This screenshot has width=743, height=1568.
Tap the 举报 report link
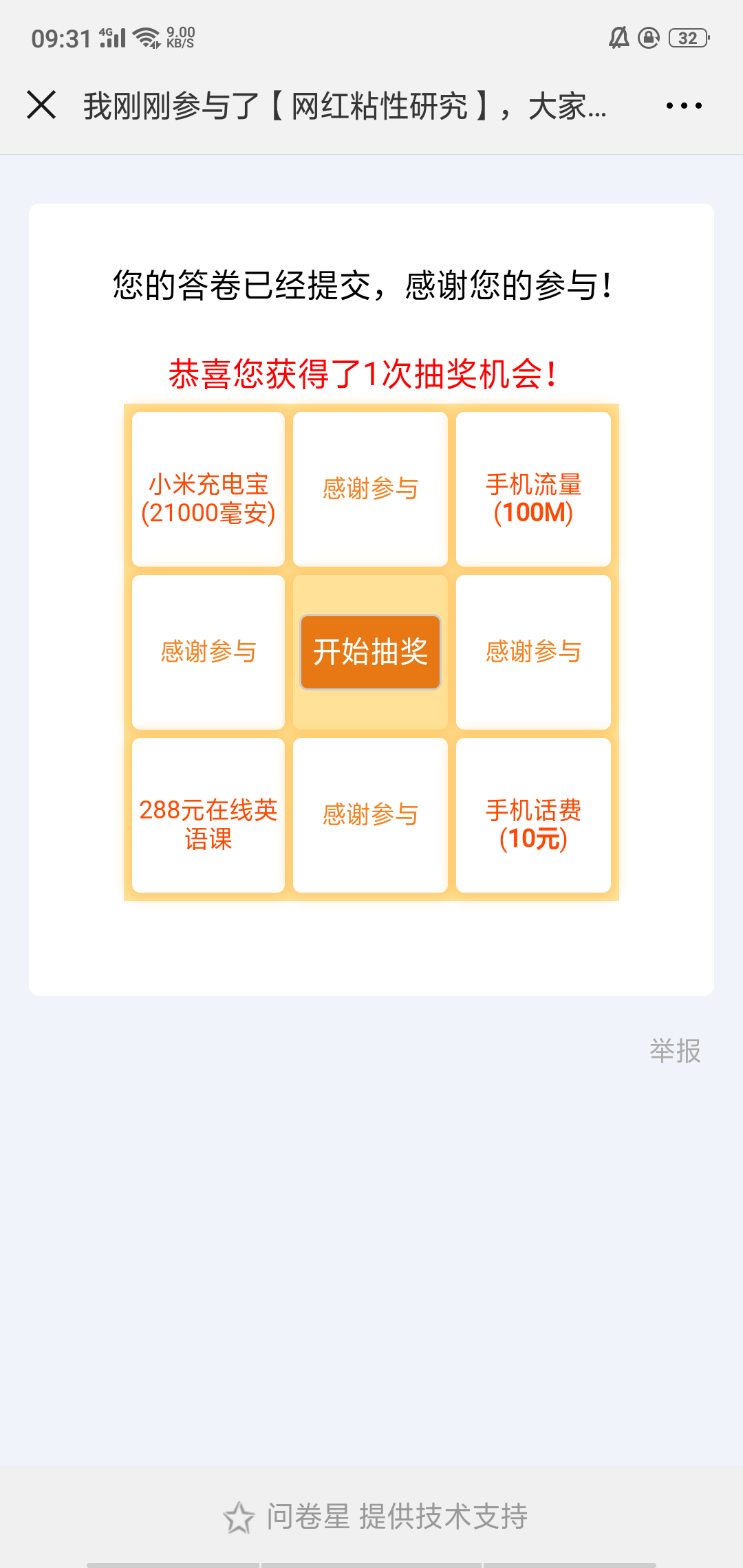click(x=675, y=1051)
